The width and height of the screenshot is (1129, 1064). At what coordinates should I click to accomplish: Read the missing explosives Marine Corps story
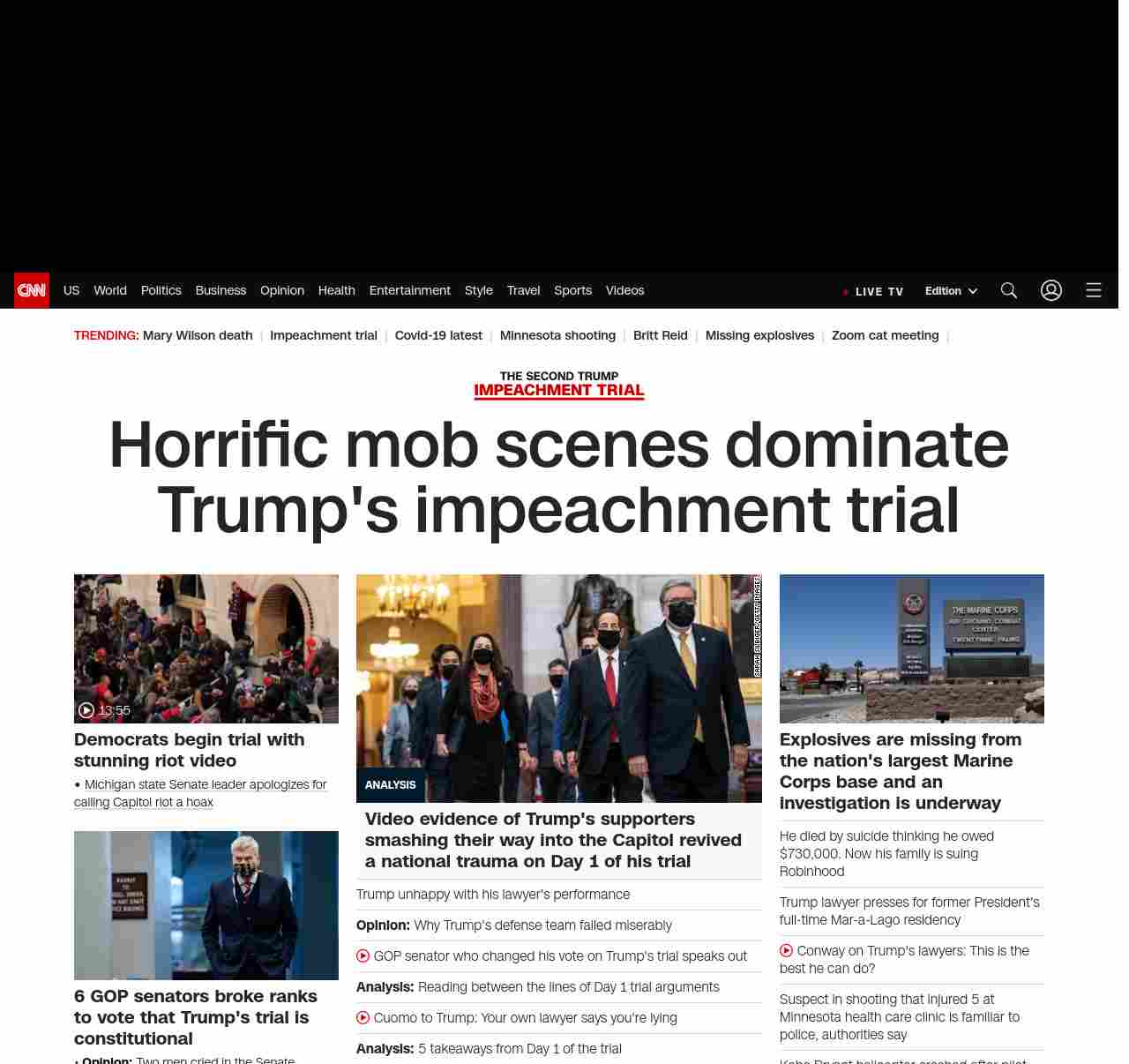pyautogui.click(x=901, y=771)
